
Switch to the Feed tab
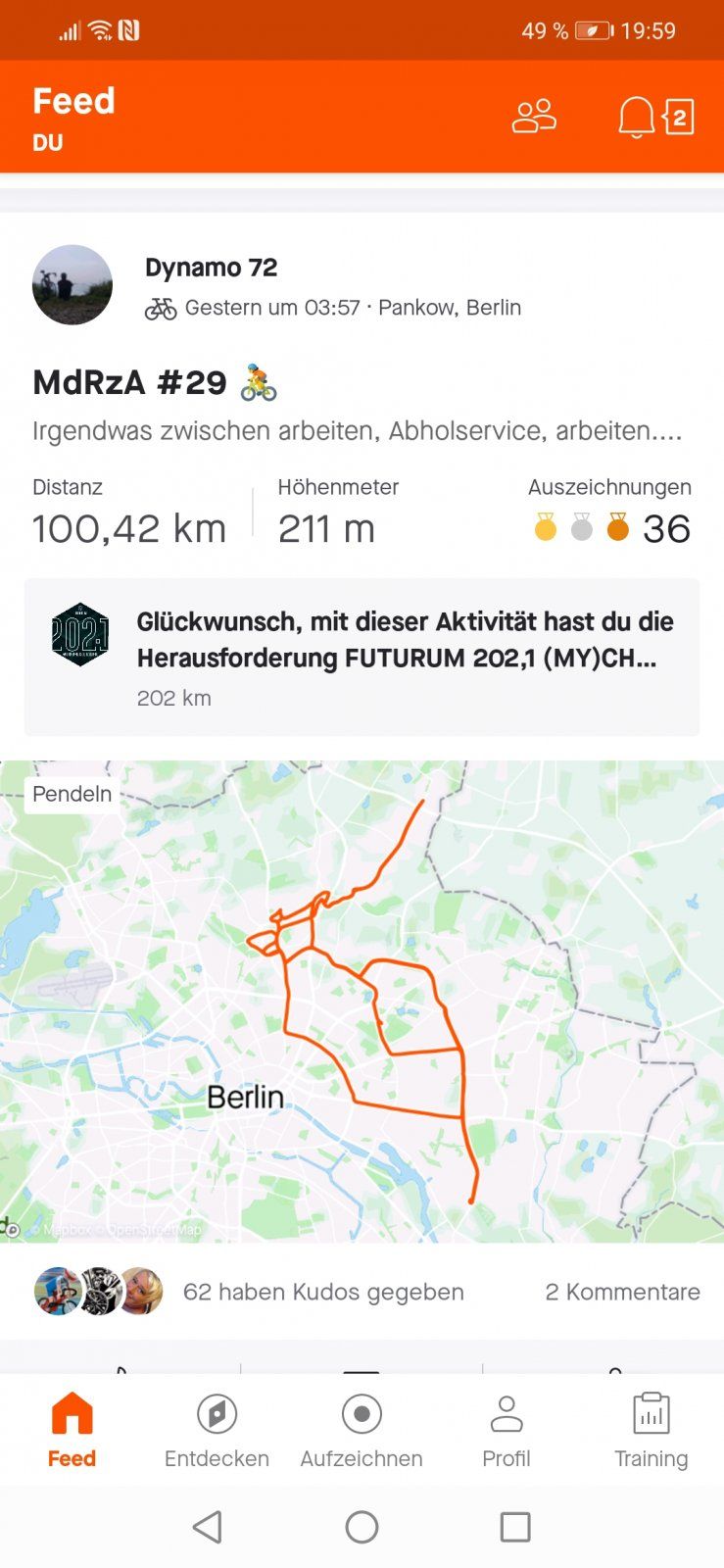(72, 1431)
